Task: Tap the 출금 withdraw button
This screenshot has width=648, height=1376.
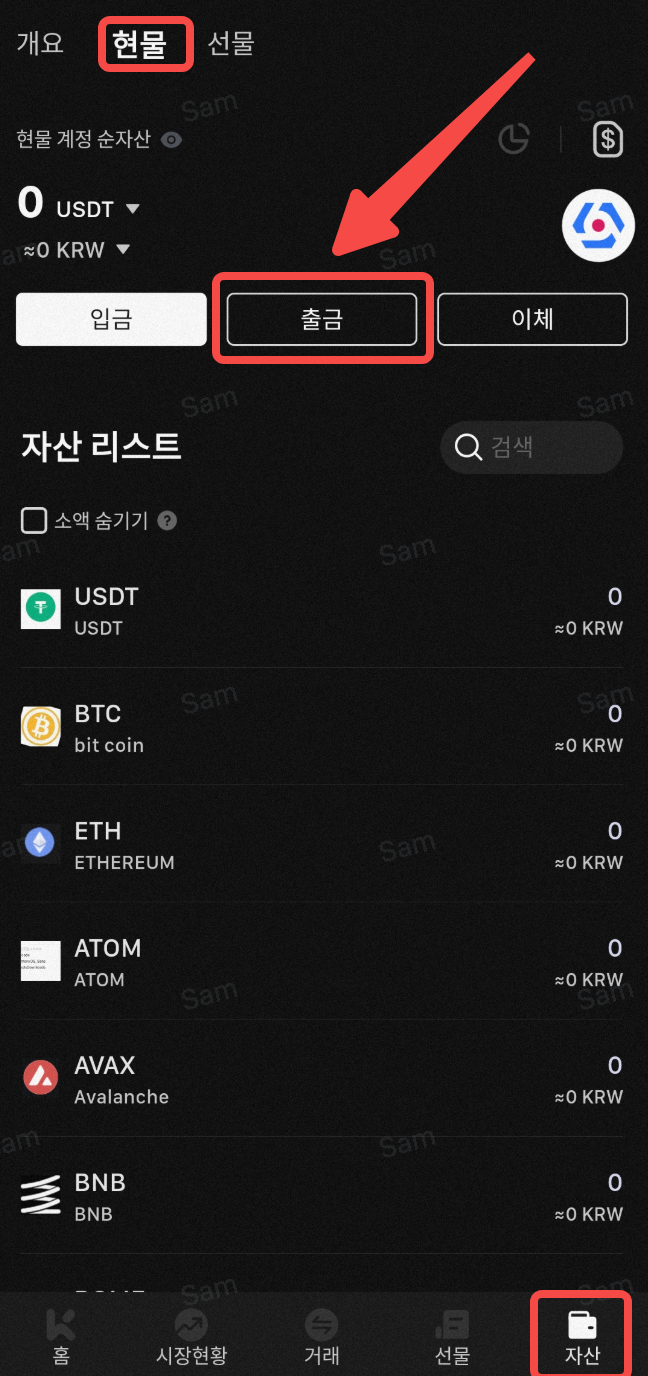Action: [x=322, y=319]
